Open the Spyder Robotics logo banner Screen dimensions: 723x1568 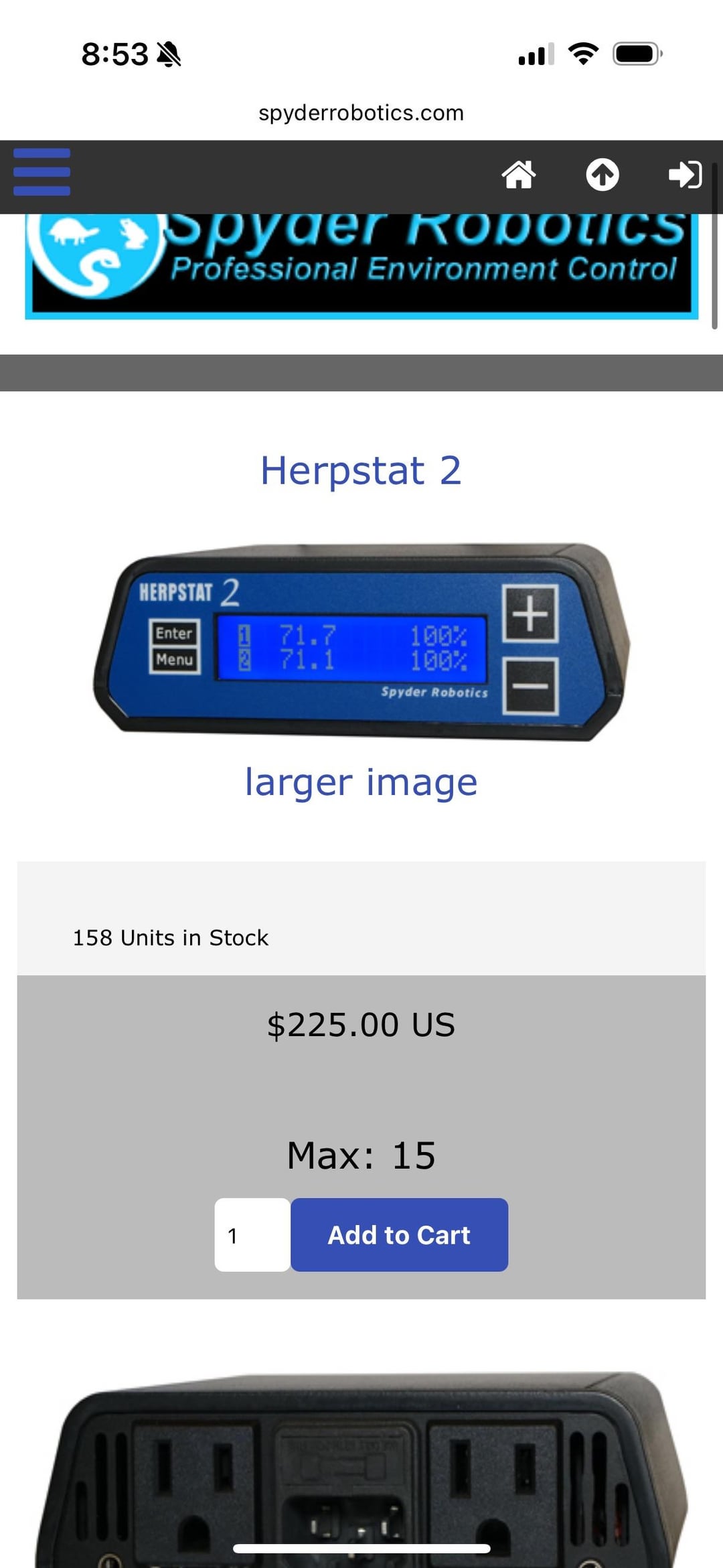coord(361,266)
